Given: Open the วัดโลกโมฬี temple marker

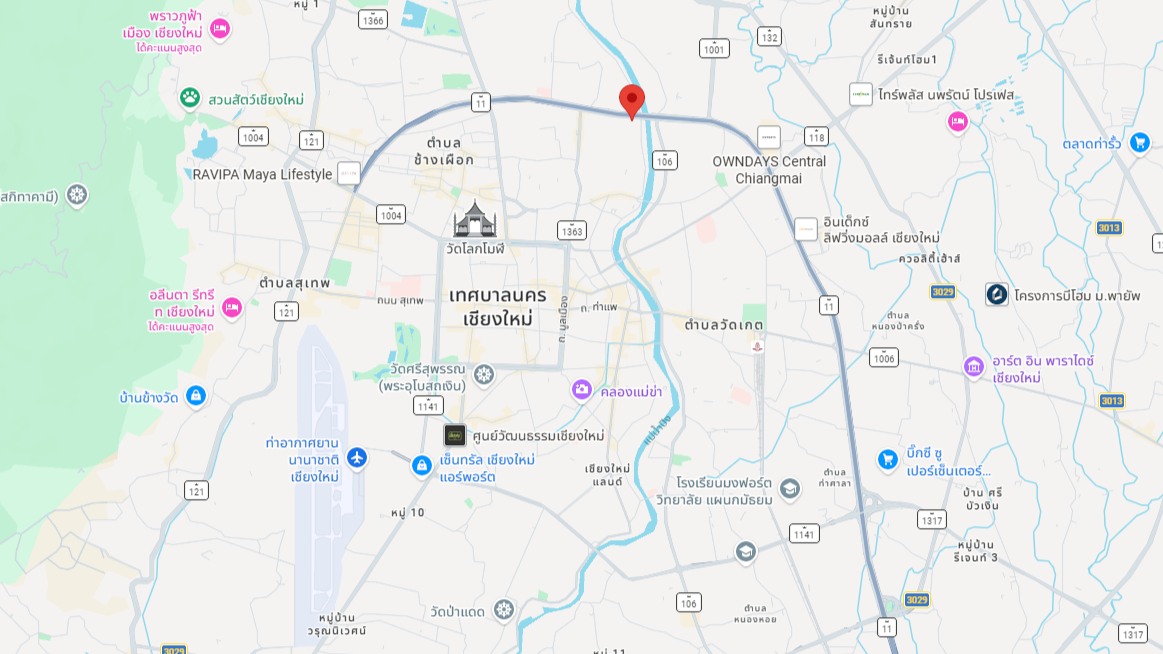Looking at the screenshot, I should tap(475, 219).
